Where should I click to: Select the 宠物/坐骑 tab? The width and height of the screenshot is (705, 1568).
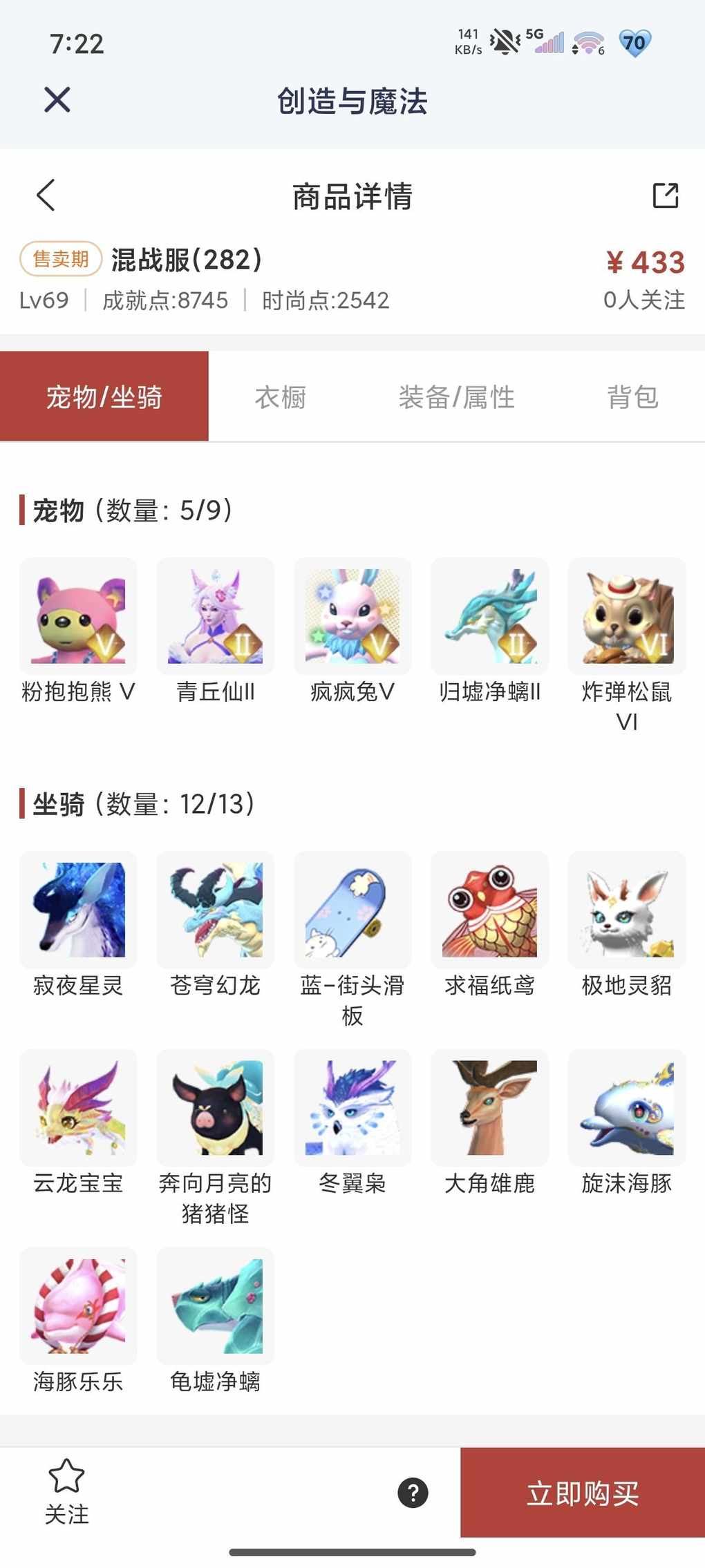click(104, 397)
